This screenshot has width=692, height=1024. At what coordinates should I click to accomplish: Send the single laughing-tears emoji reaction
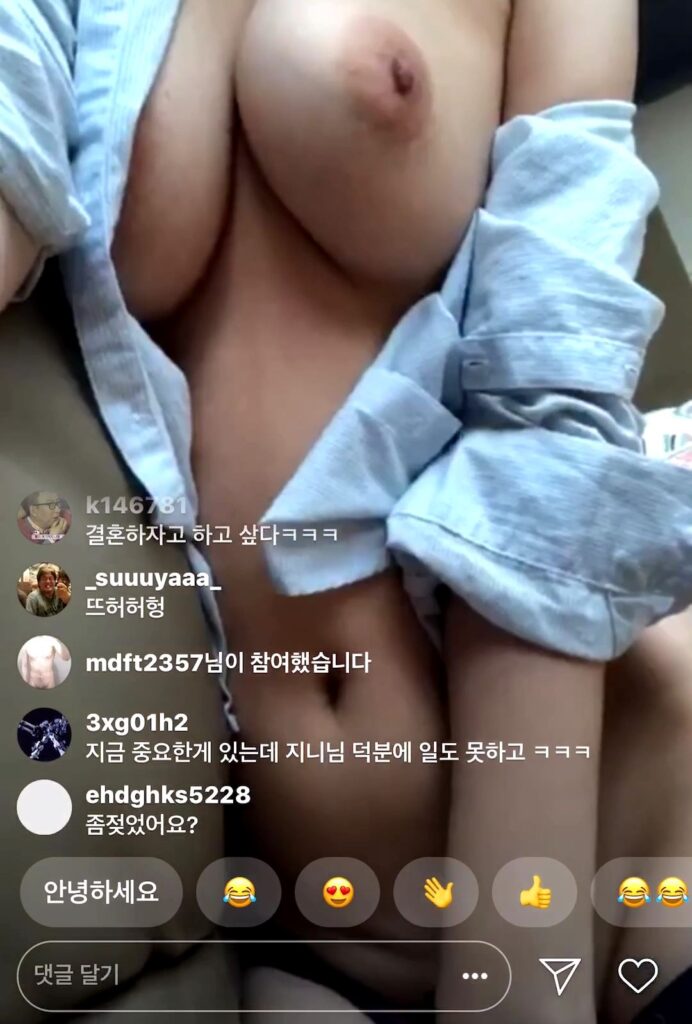click(239, 892)
